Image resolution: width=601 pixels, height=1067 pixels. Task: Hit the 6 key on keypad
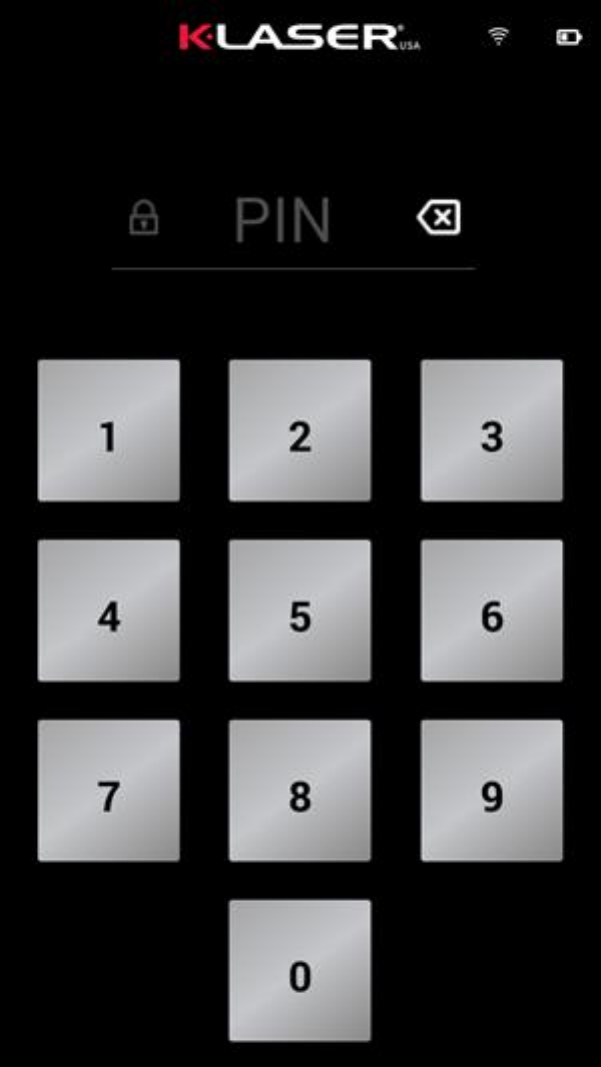coord(492,610)
